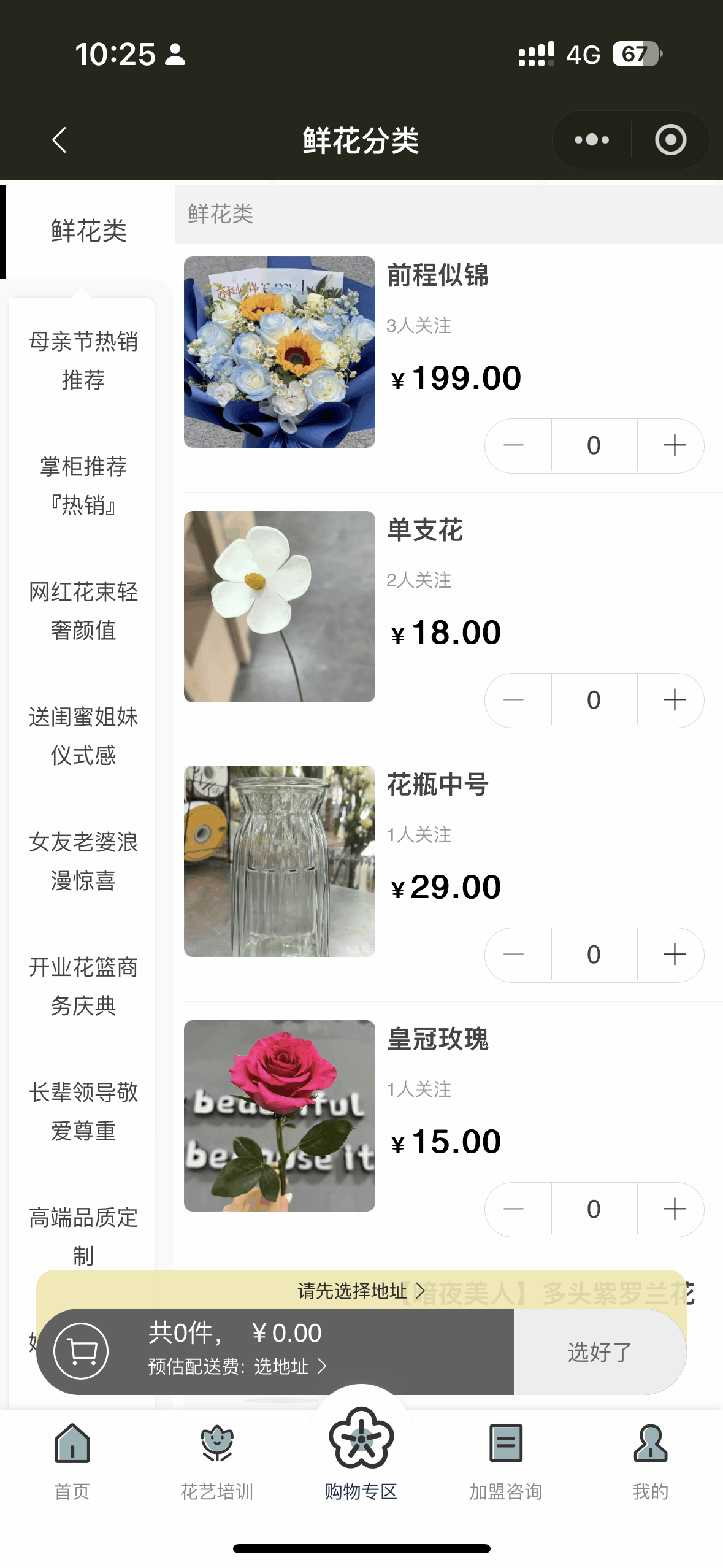Open the 送闺蜜姐妹仪式感 category
723x1568 pixels.
click(x=83, y=736)
